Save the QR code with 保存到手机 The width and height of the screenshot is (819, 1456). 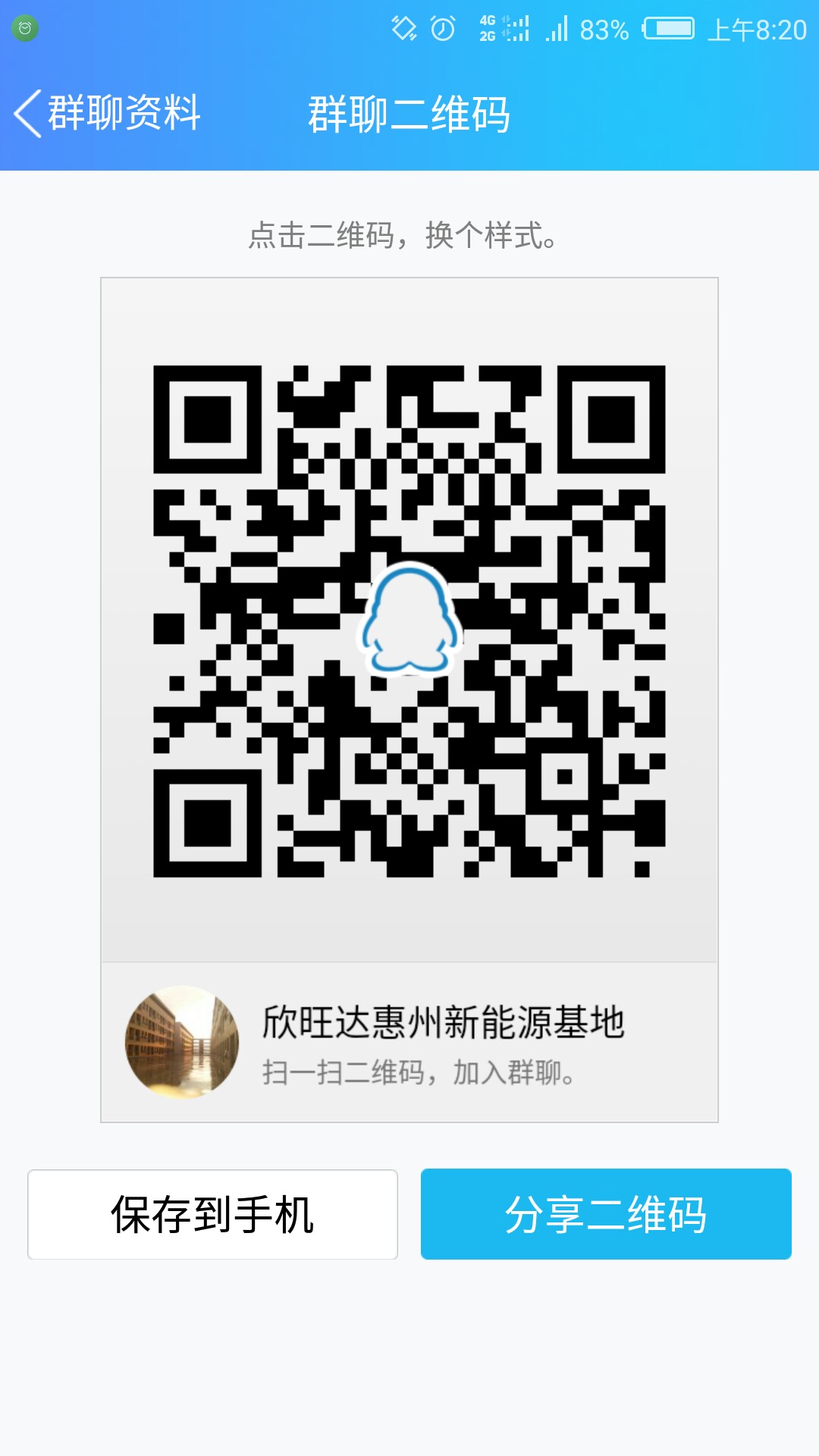click(212, 1214)
